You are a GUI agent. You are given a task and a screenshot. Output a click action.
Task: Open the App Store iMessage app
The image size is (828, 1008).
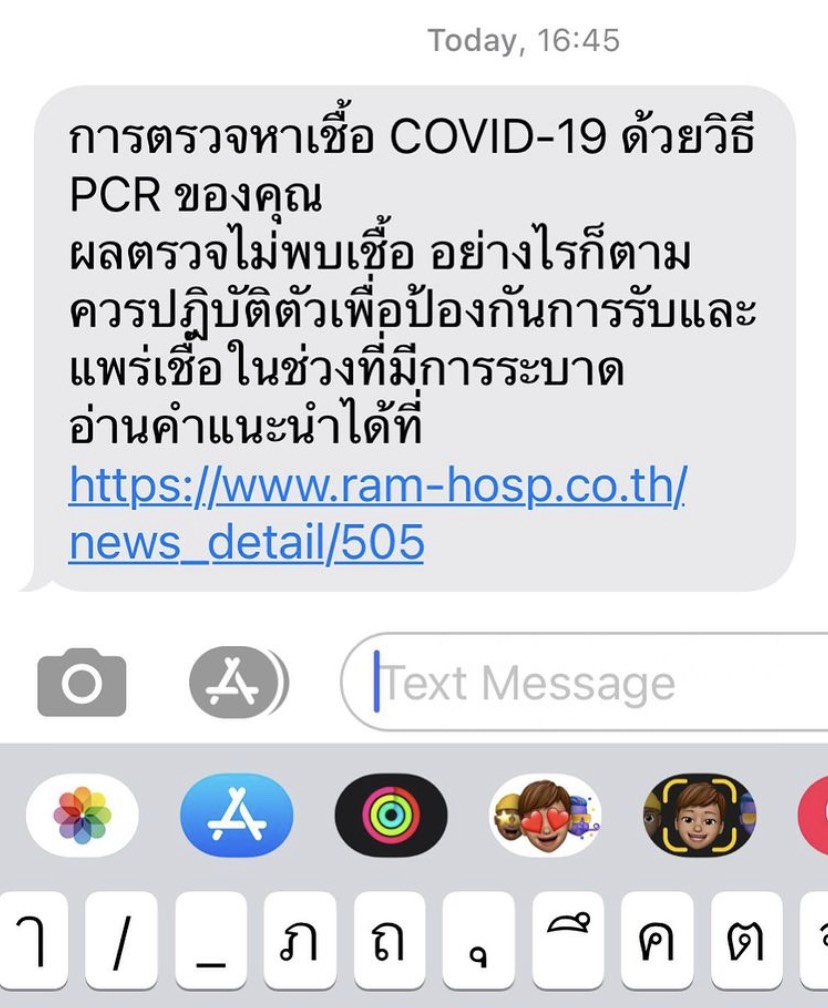pos(237,815)
